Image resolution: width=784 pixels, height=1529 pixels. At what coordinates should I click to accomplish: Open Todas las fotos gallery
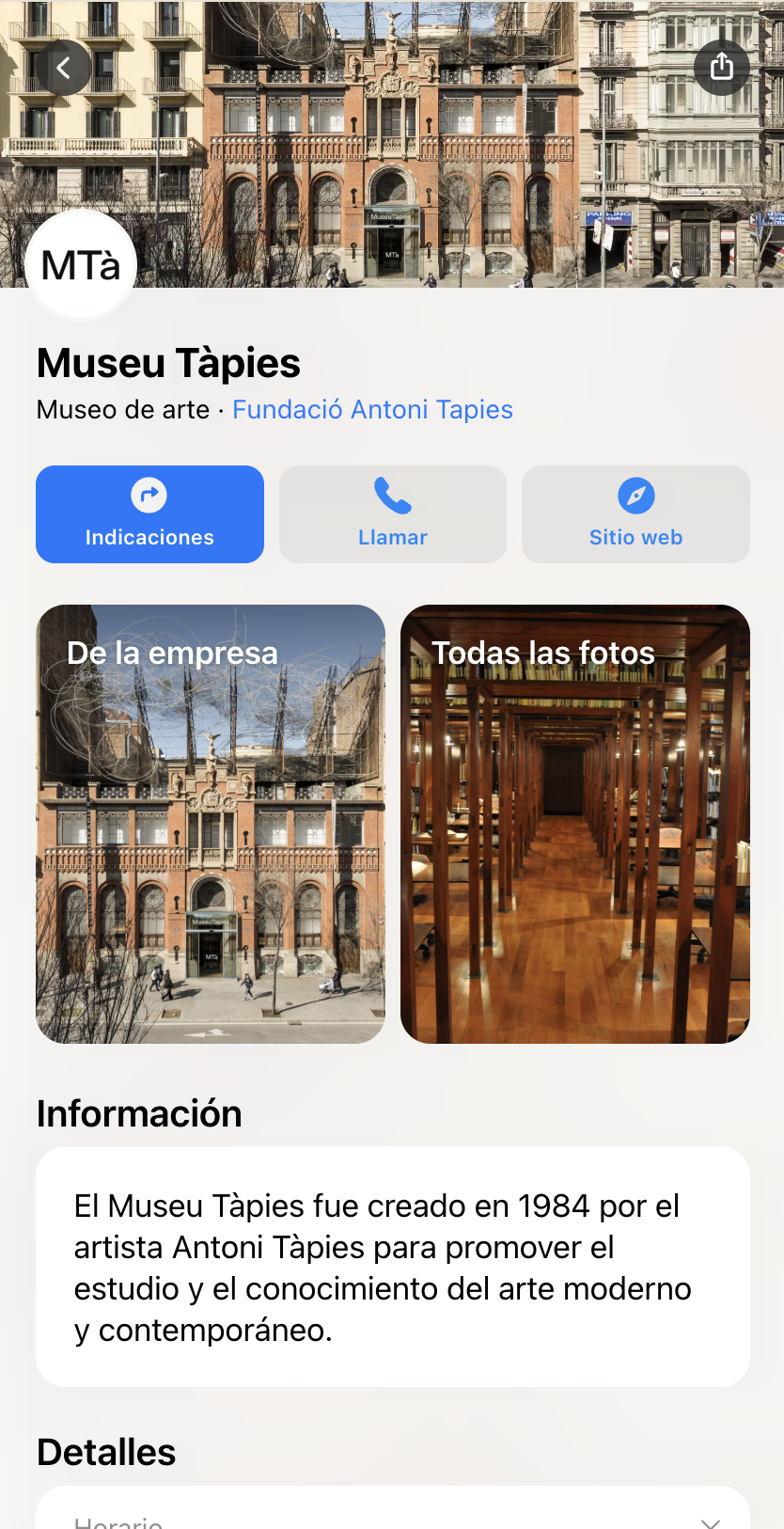click(575, 824)
